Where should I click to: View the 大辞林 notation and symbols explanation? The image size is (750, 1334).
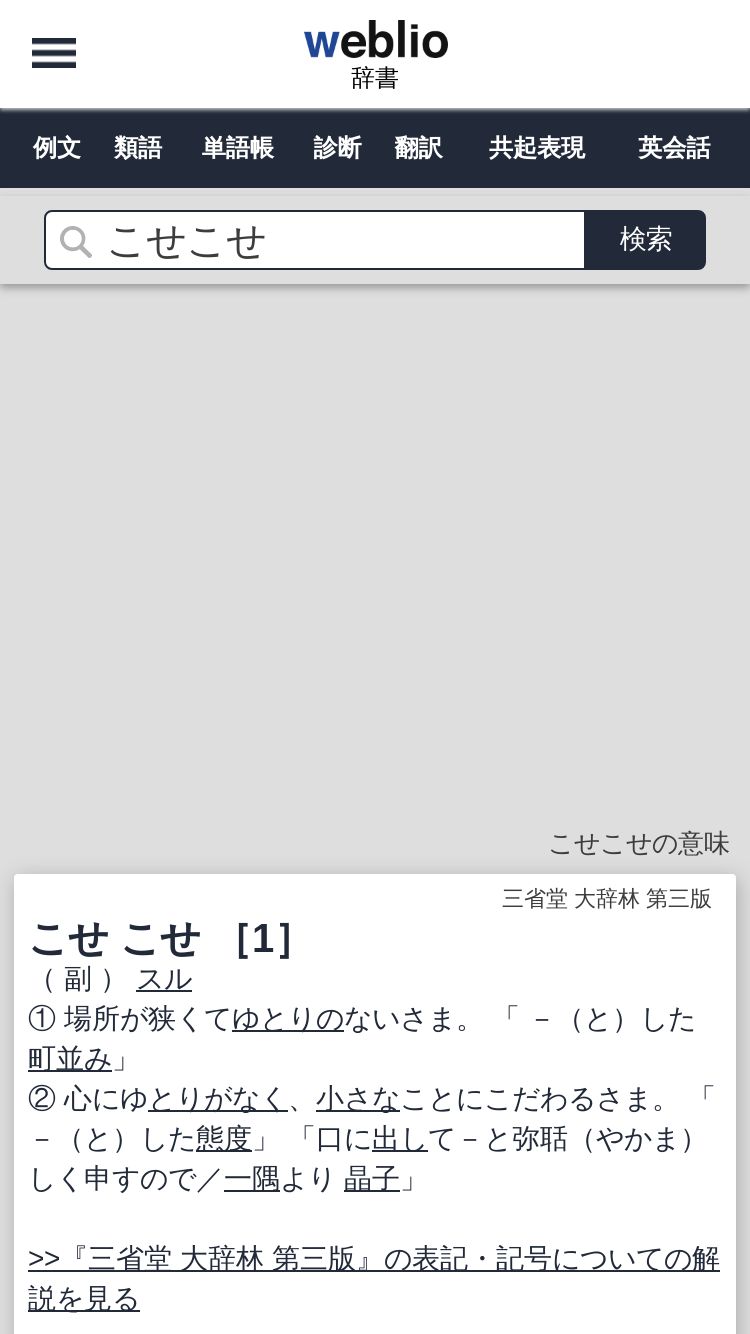click(x=374, y=1278)
